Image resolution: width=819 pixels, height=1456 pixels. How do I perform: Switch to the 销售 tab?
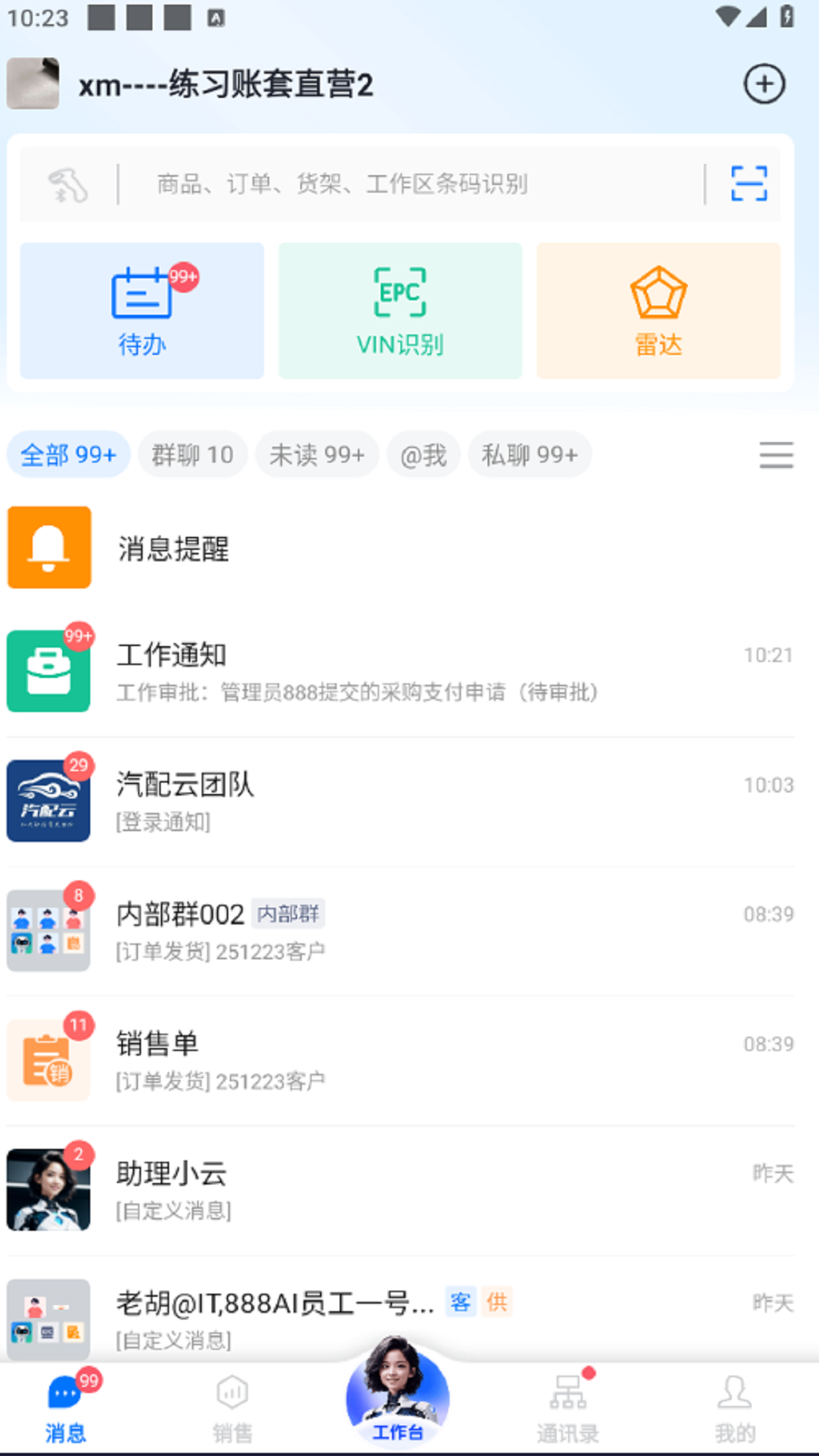(x=232, y=1410)
